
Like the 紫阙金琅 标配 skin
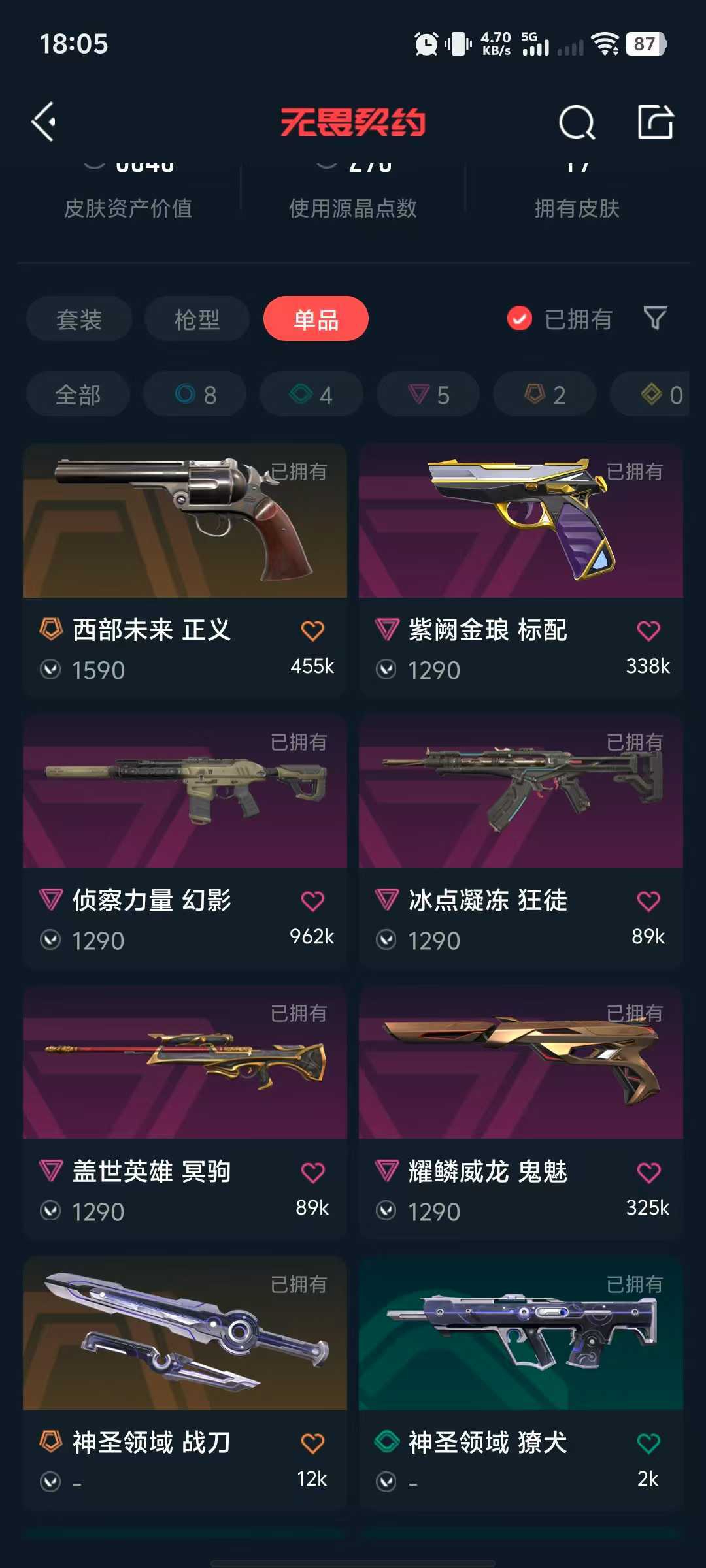pos(648,630)
